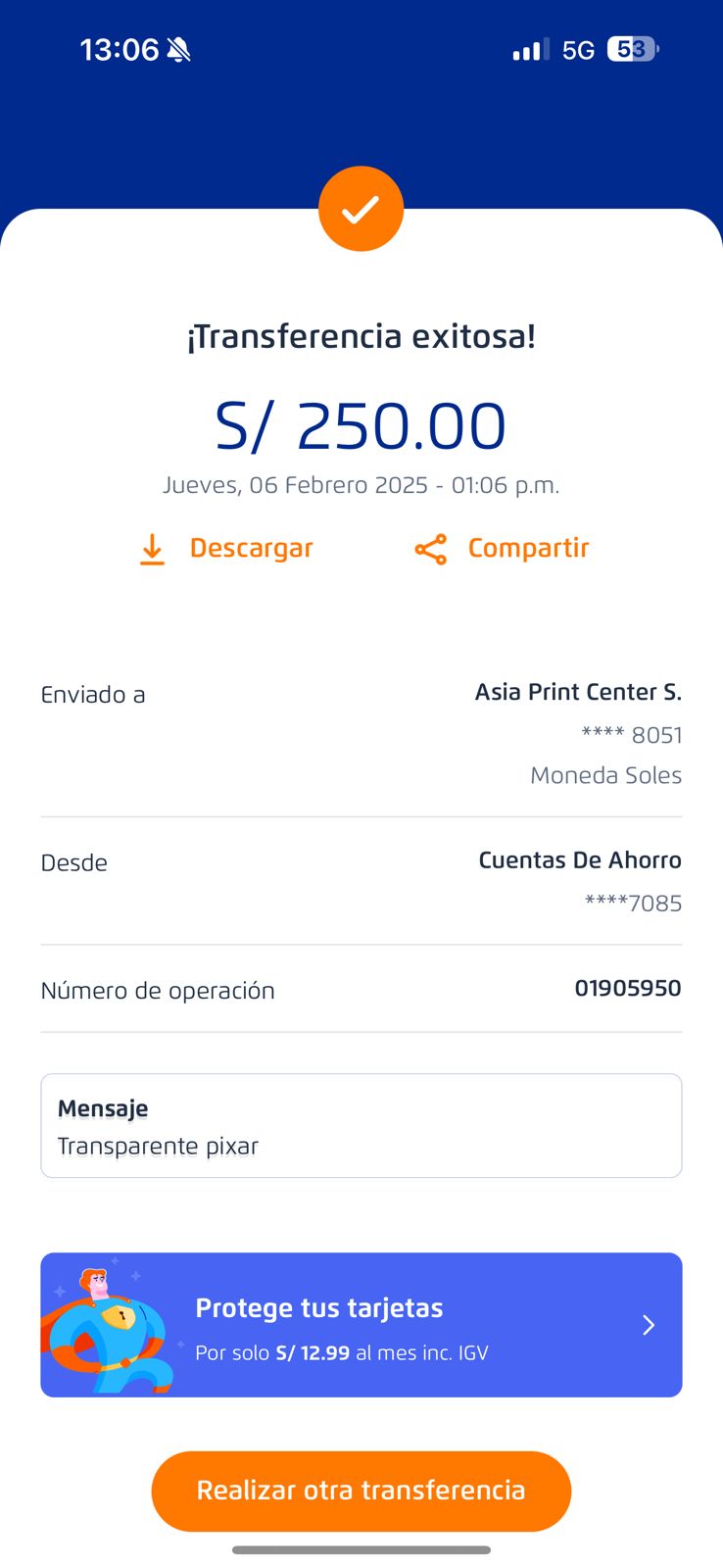Share the receipt using Compartir
This screenshot has width=723, height=1568.
502,549
